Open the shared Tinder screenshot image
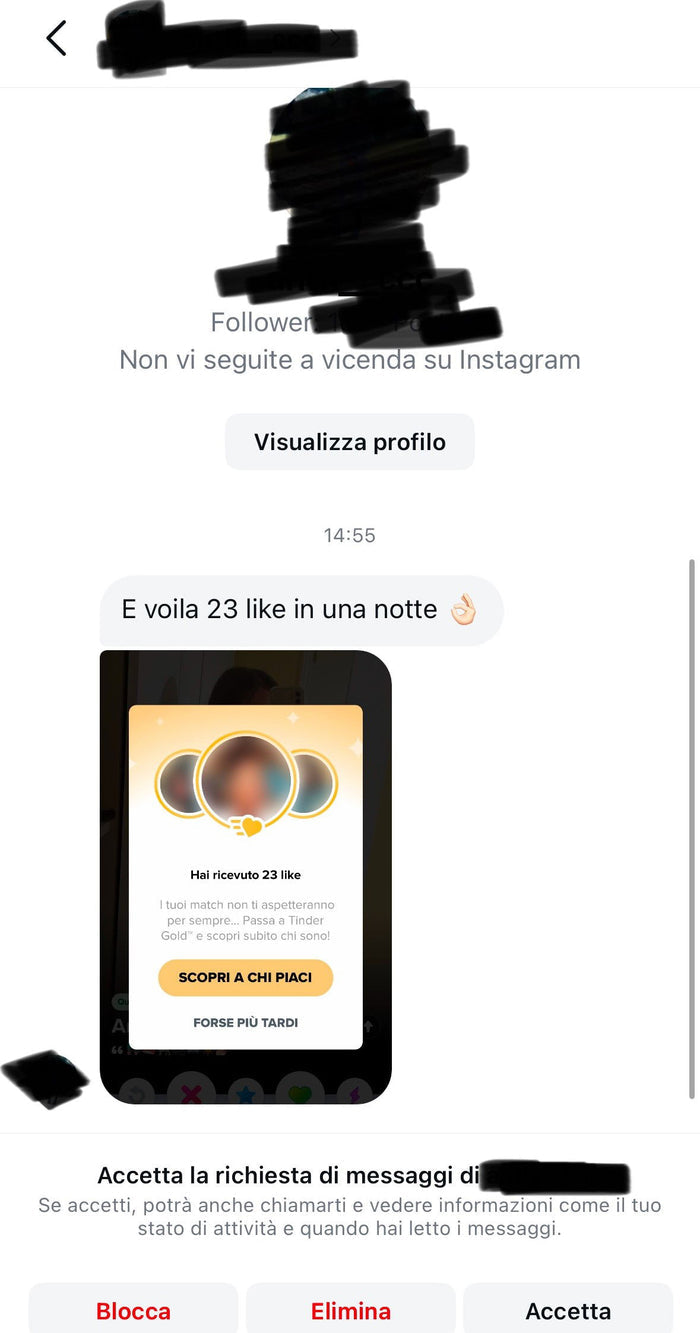700x1333 pixels. [245, 876]
